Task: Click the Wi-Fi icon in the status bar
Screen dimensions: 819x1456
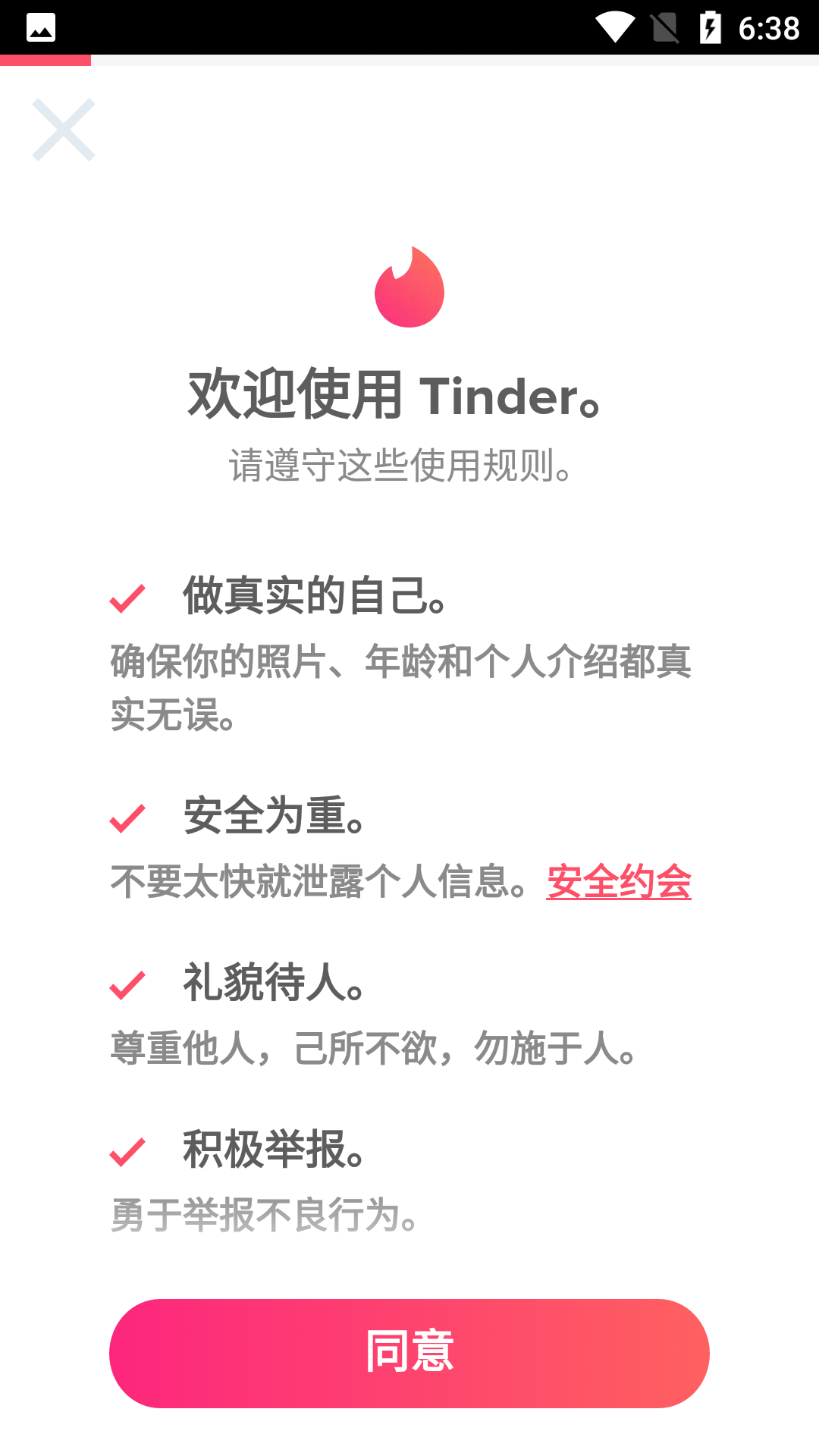Action: click(617, 27)
